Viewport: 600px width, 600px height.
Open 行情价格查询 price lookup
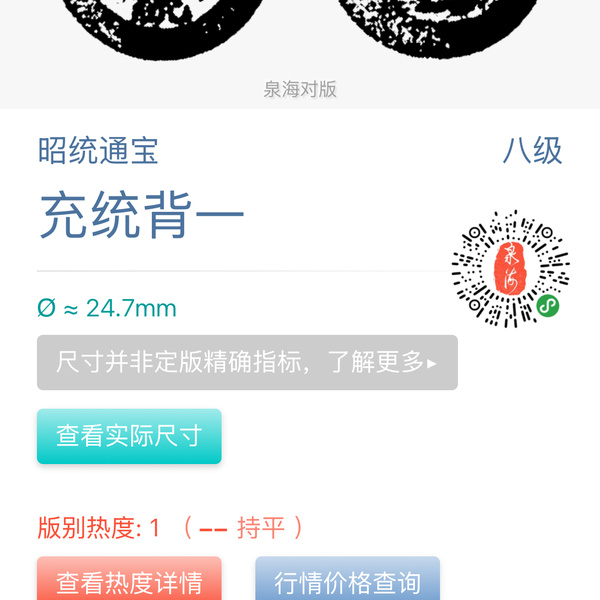tap(347, 581)
